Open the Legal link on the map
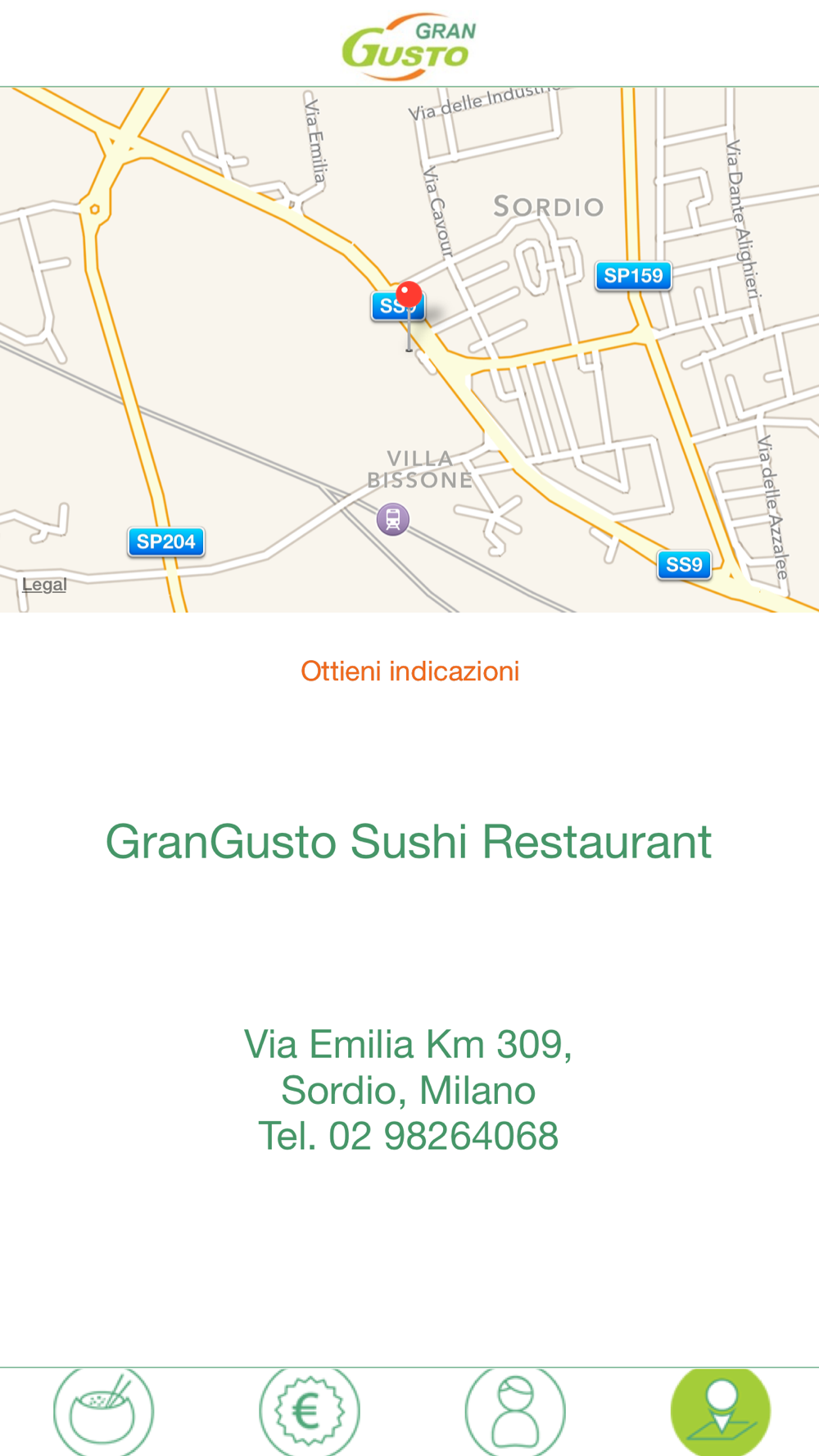Viewport: 819px width, 1456px height. tap(44, 585)
